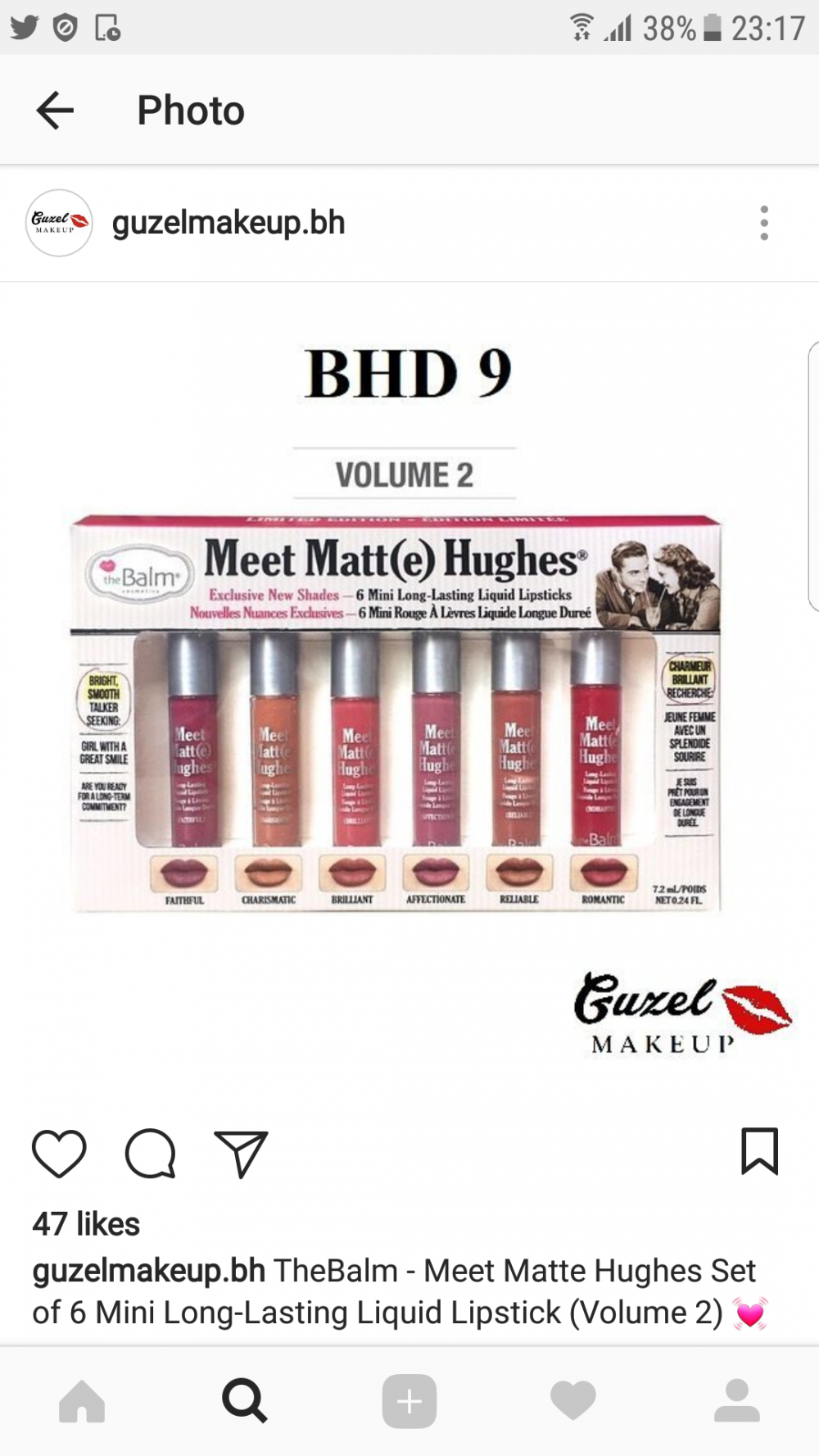
Task: Bookmark this post
Action: click(x=758, y=1151)
